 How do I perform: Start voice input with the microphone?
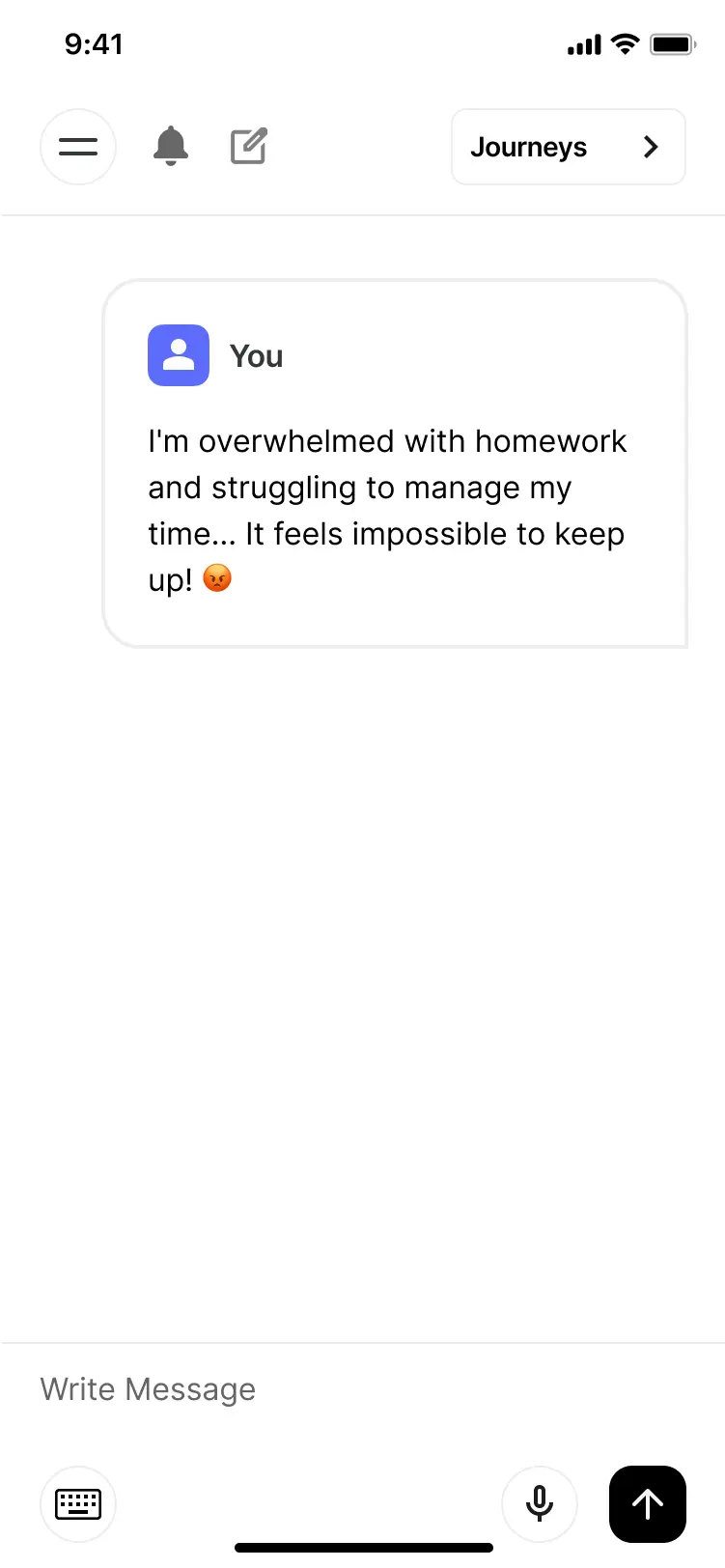[540, 1503]
